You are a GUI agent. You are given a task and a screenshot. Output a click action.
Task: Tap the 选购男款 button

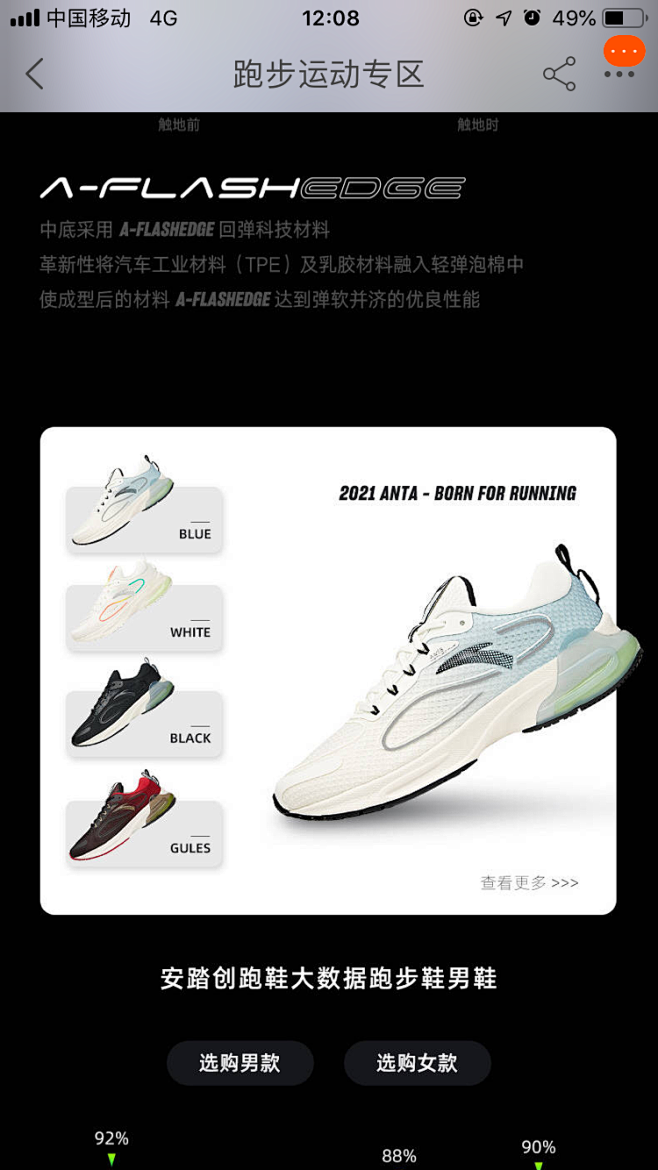pyautogui.click(x=239, y=1063)
